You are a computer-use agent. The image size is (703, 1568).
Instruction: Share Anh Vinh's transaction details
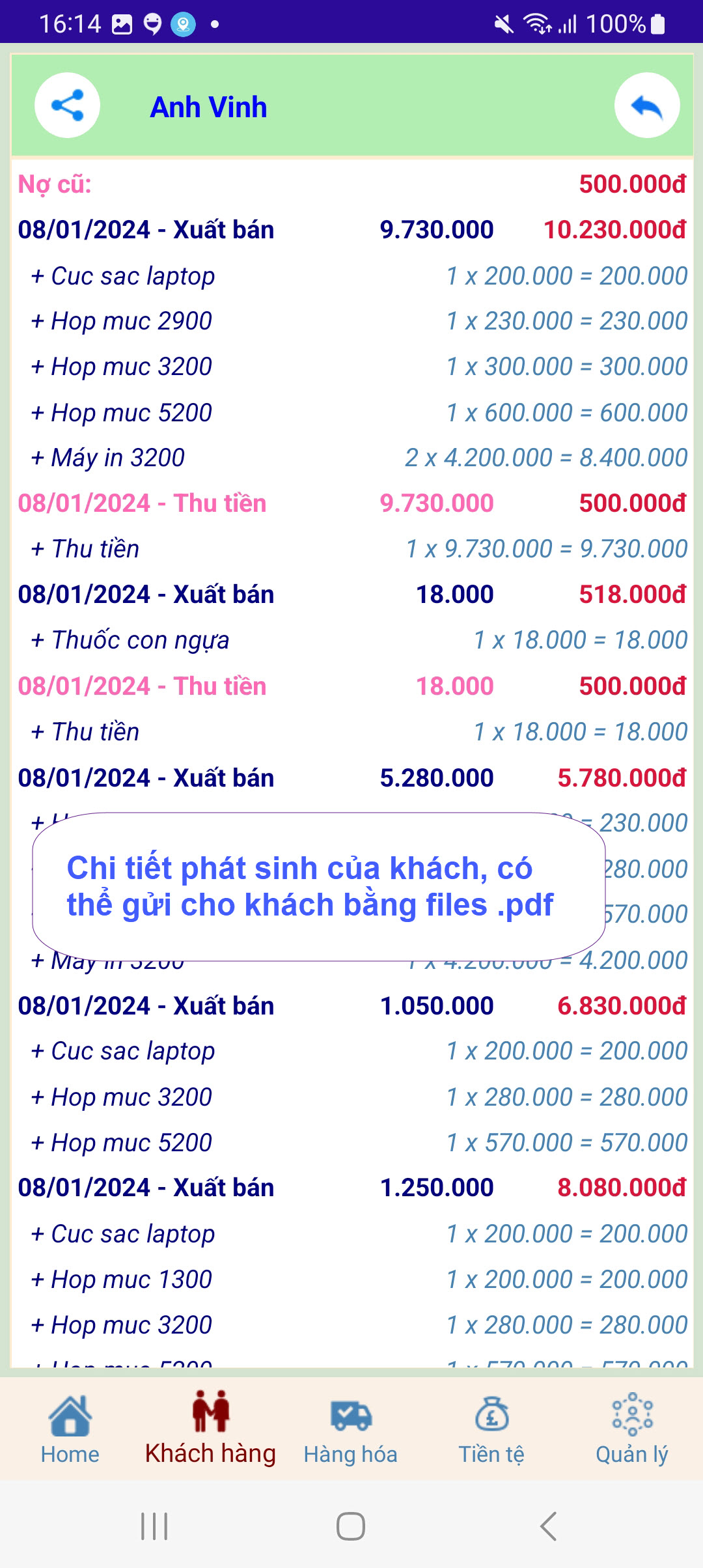click(x=67, y=105)
